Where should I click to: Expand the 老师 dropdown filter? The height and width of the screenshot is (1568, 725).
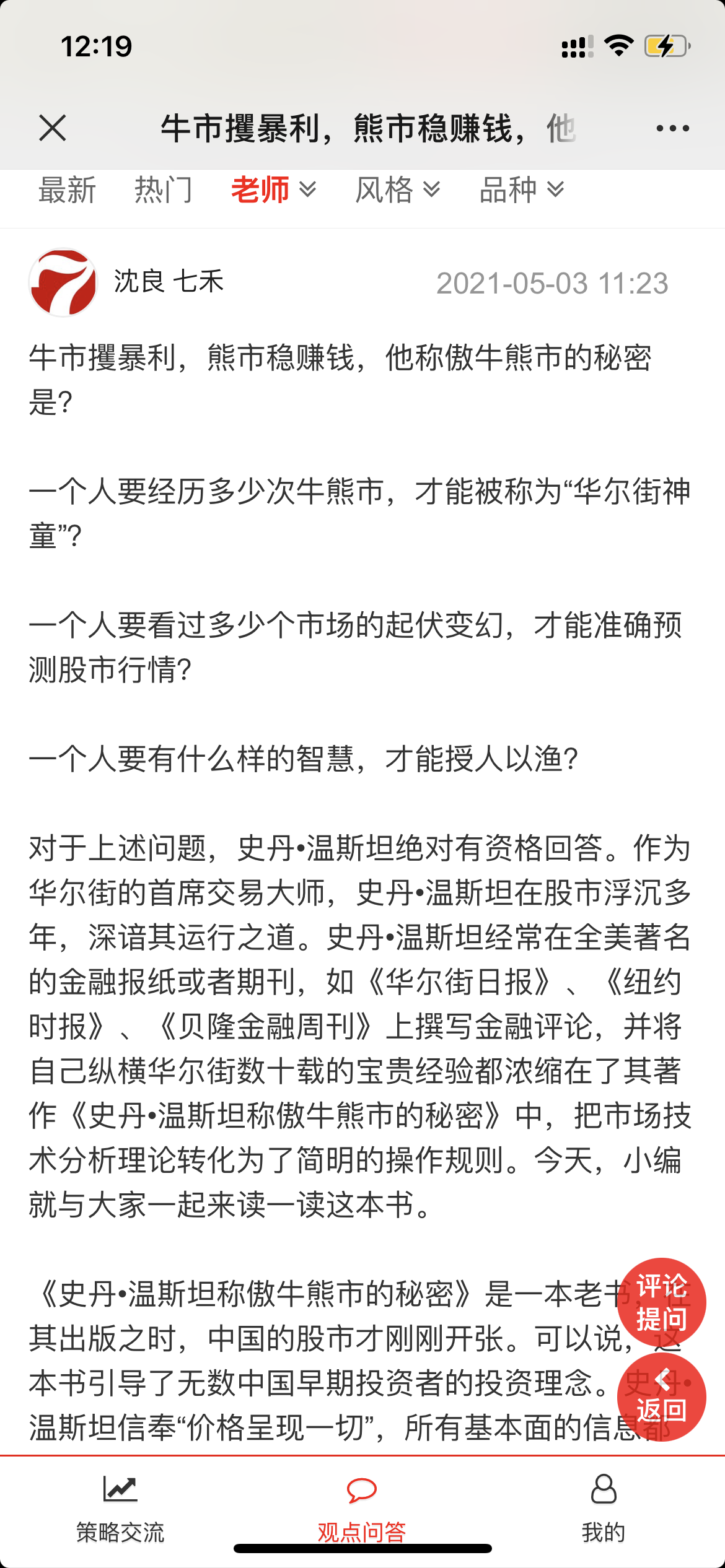(x=274, y=189)
